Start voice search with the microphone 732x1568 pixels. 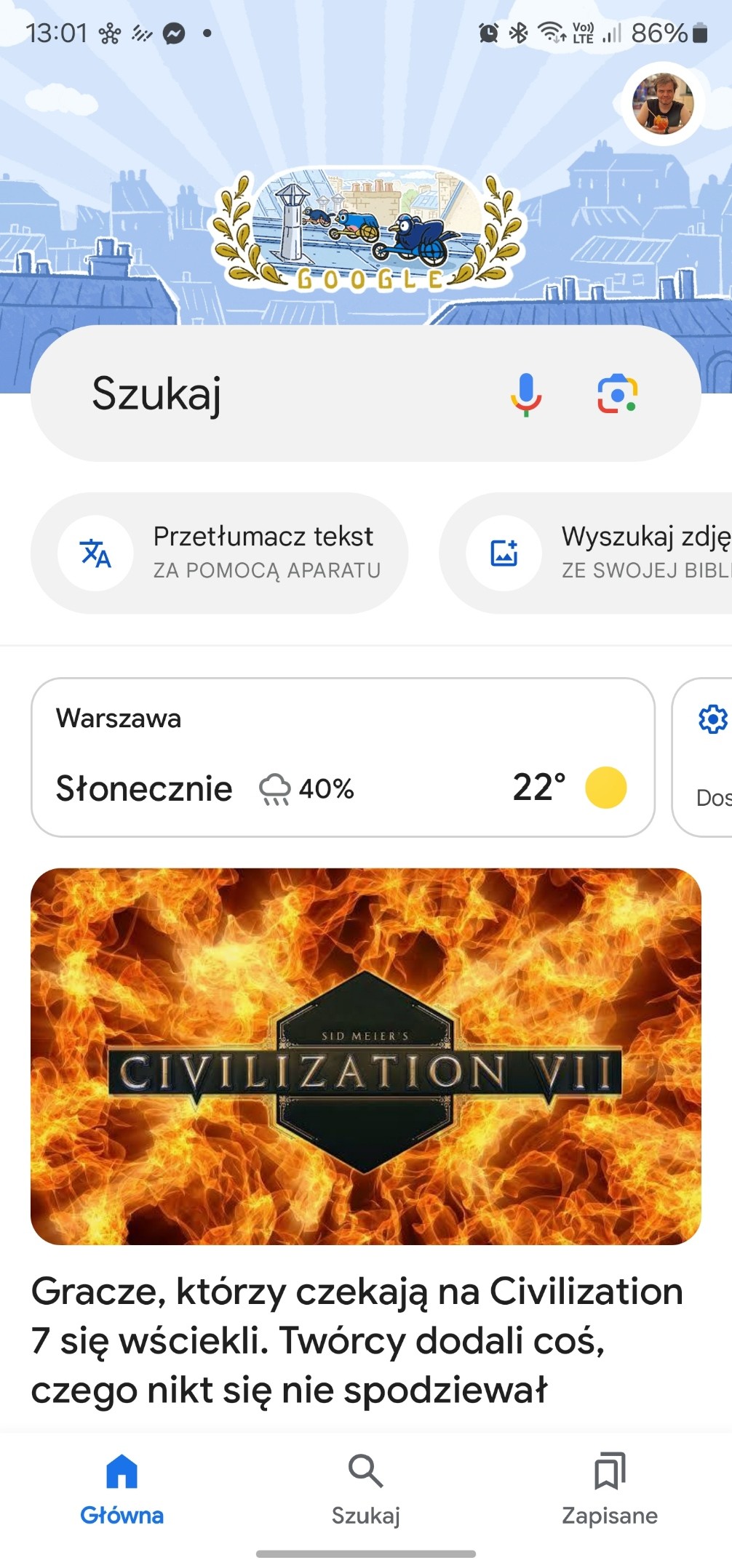pos(526,393)
